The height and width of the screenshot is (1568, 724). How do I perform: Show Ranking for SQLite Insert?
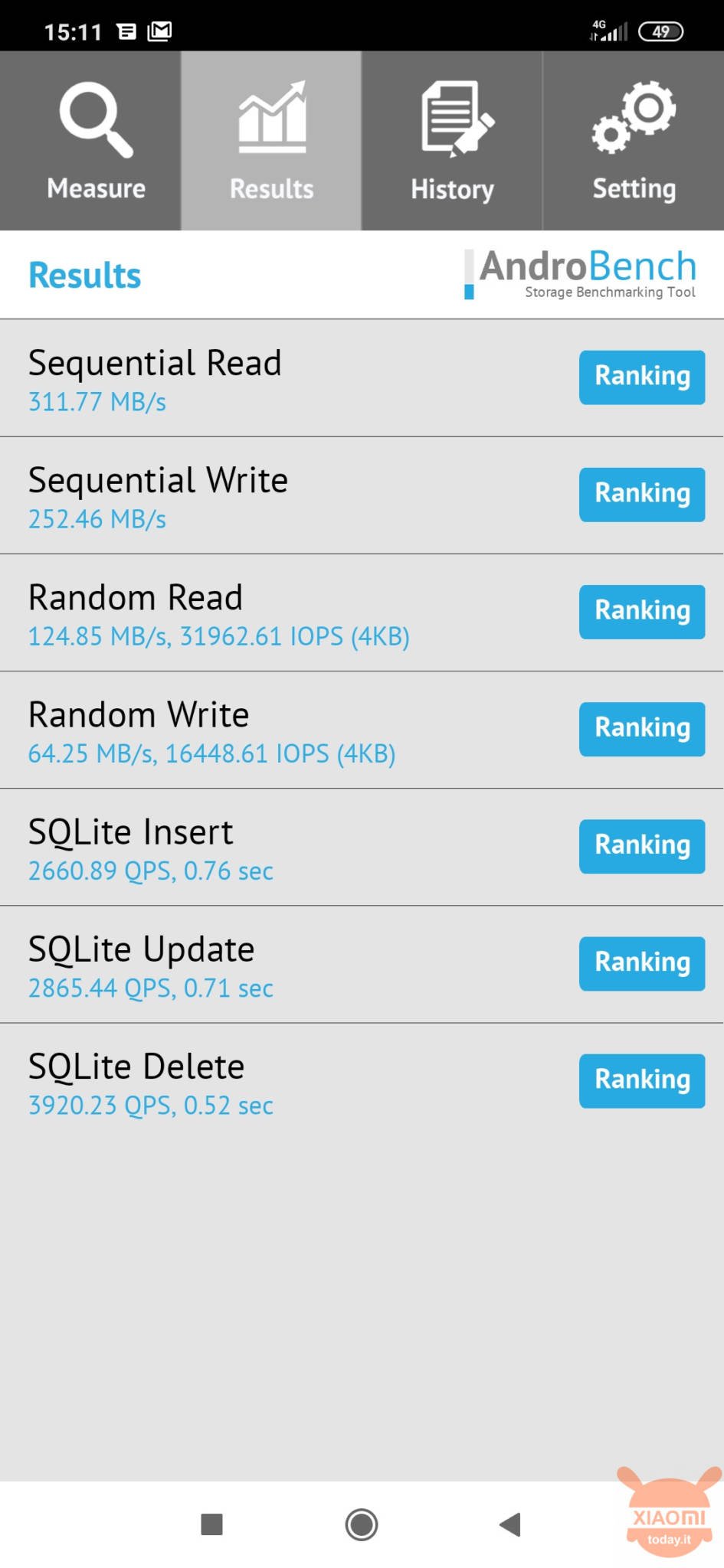[642, 846]
